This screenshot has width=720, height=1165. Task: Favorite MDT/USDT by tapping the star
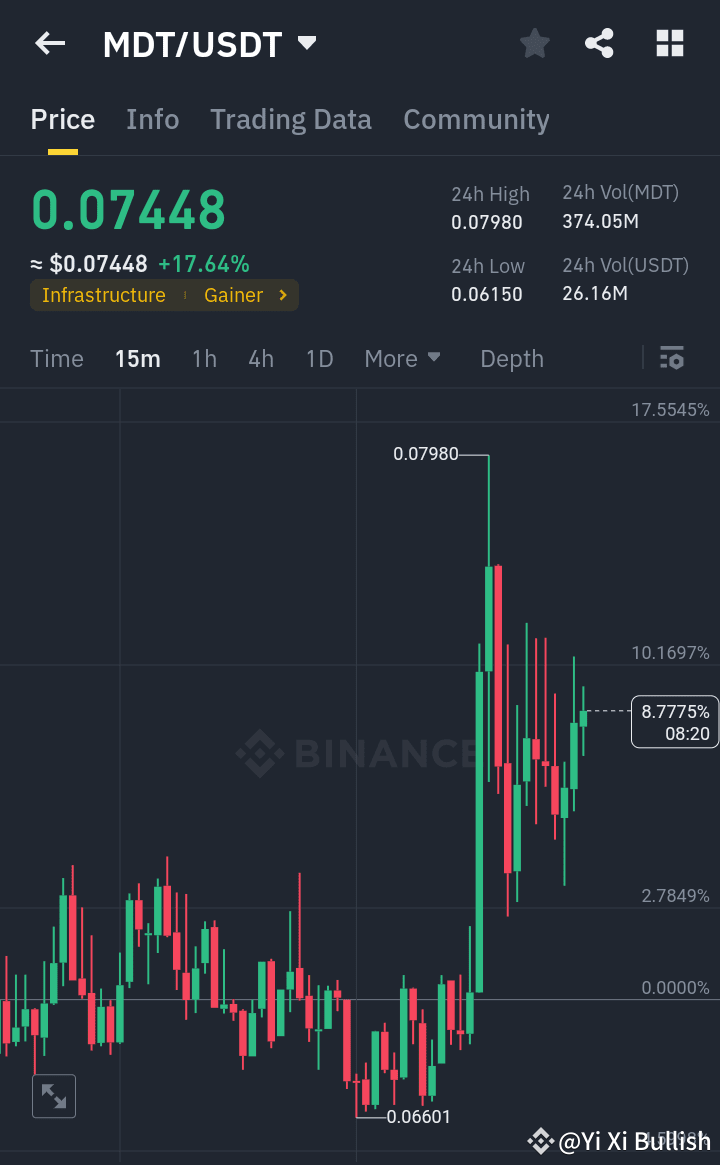534,43
